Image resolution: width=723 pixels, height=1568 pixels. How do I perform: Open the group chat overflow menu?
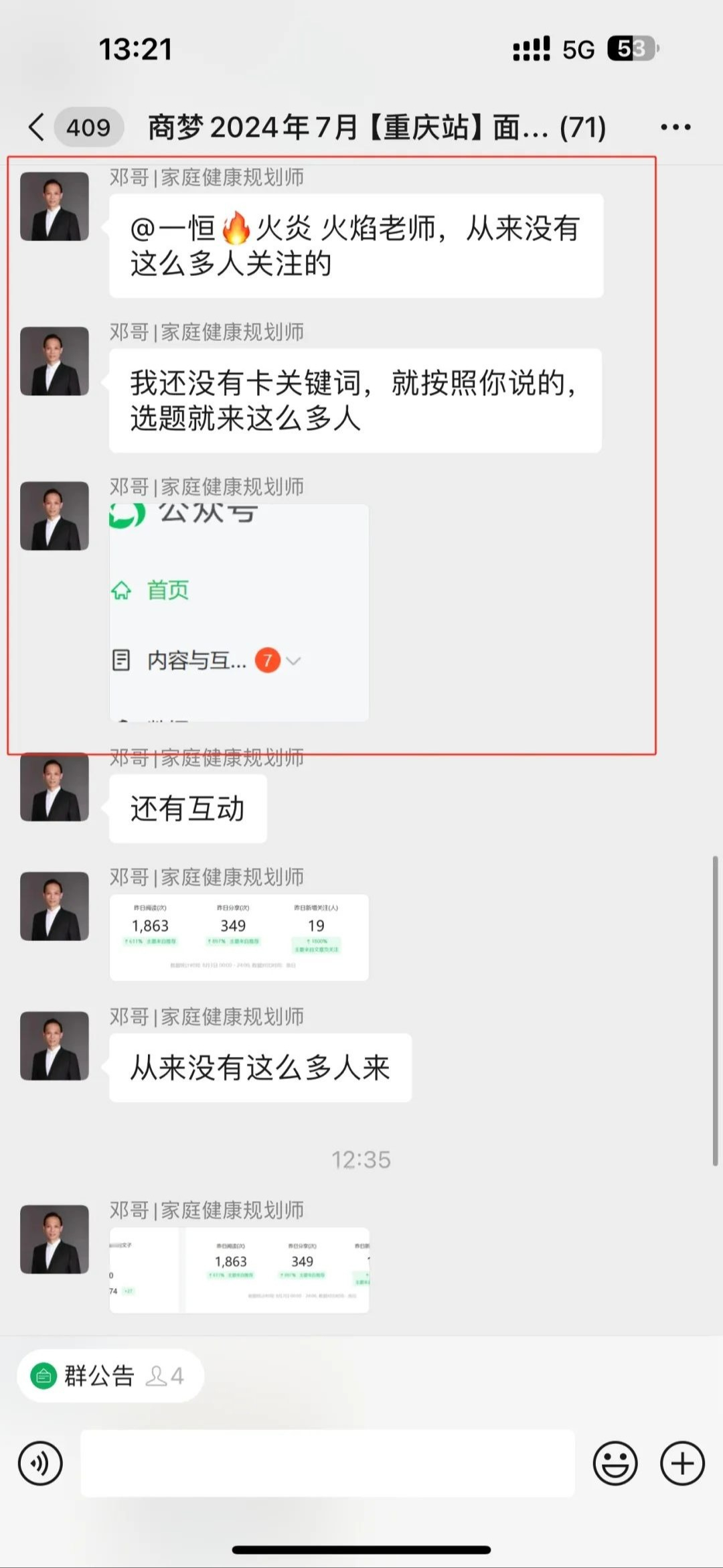point(675,127)
